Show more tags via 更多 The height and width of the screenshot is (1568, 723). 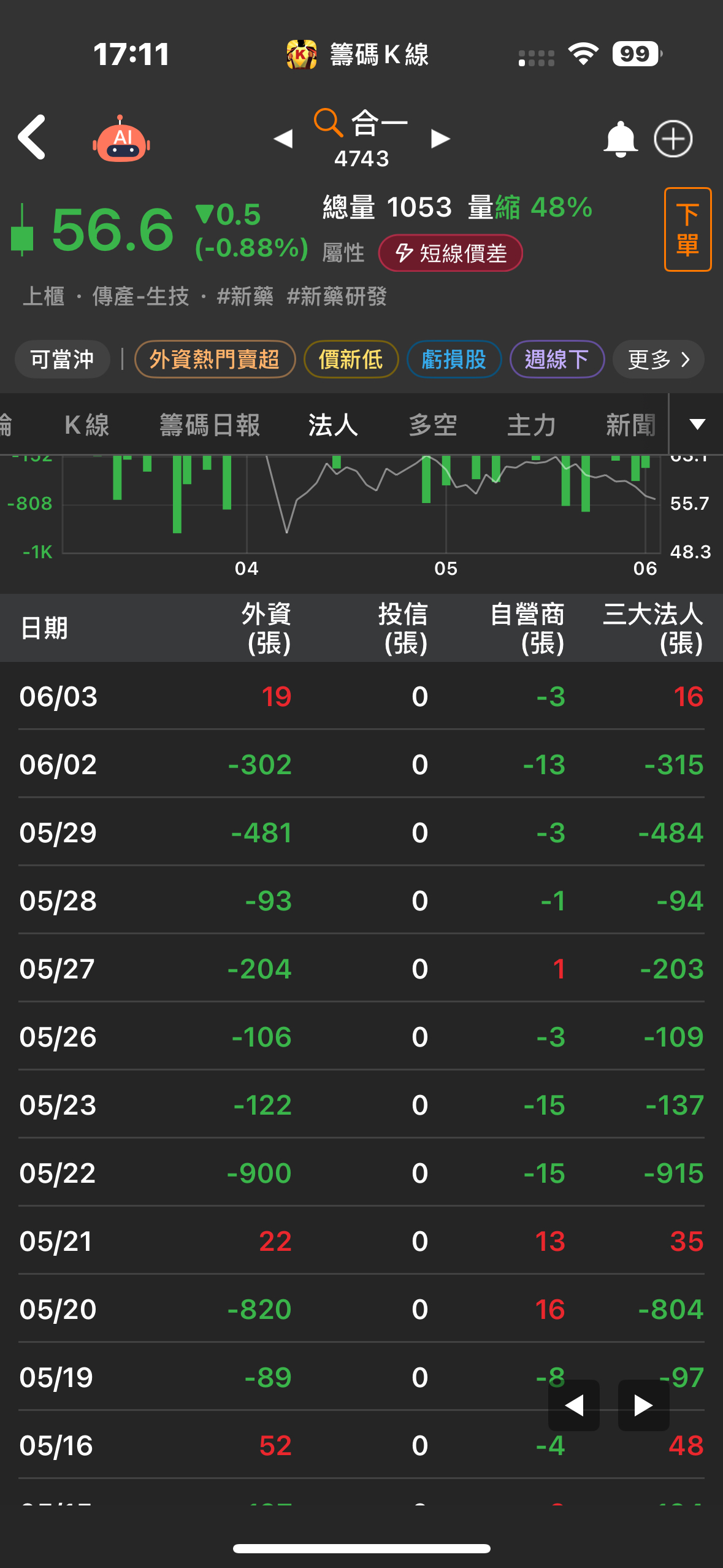(x=658, y=359)
